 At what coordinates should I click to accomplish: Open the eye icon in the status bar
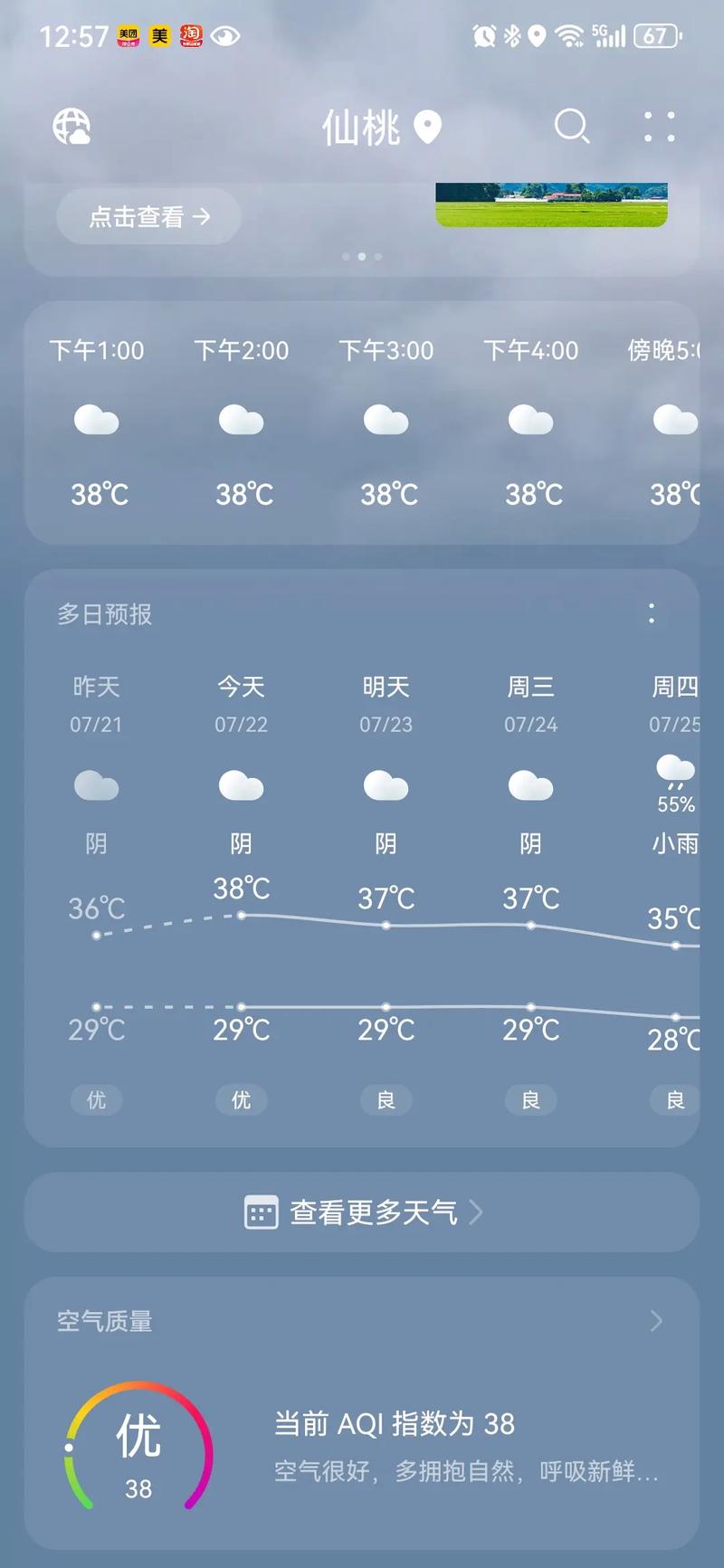223,33
